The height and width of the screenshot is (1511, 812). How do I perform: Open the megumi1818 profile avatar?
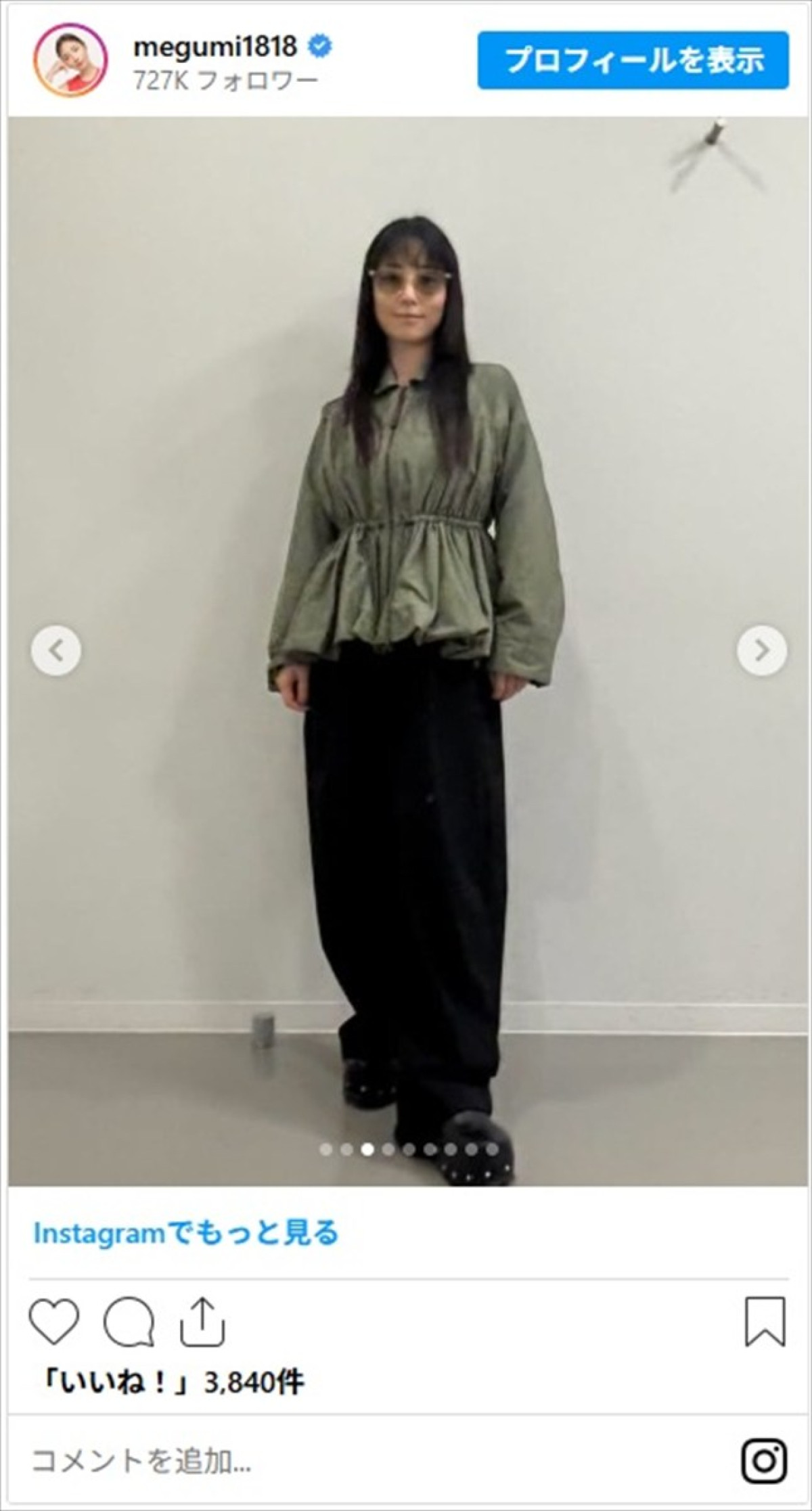point(70,61)
